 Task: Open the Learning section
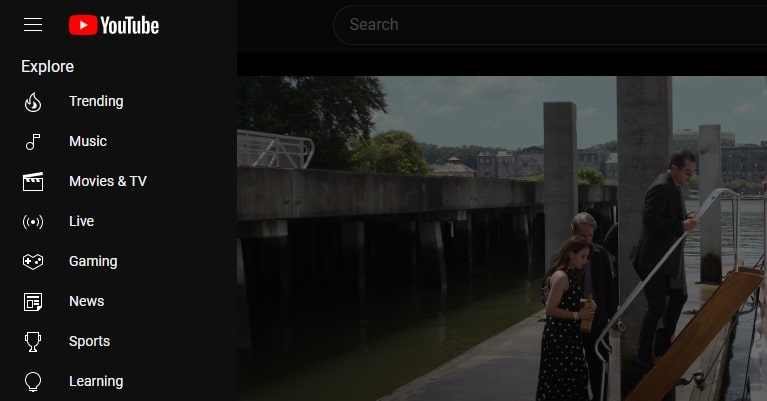95,381
